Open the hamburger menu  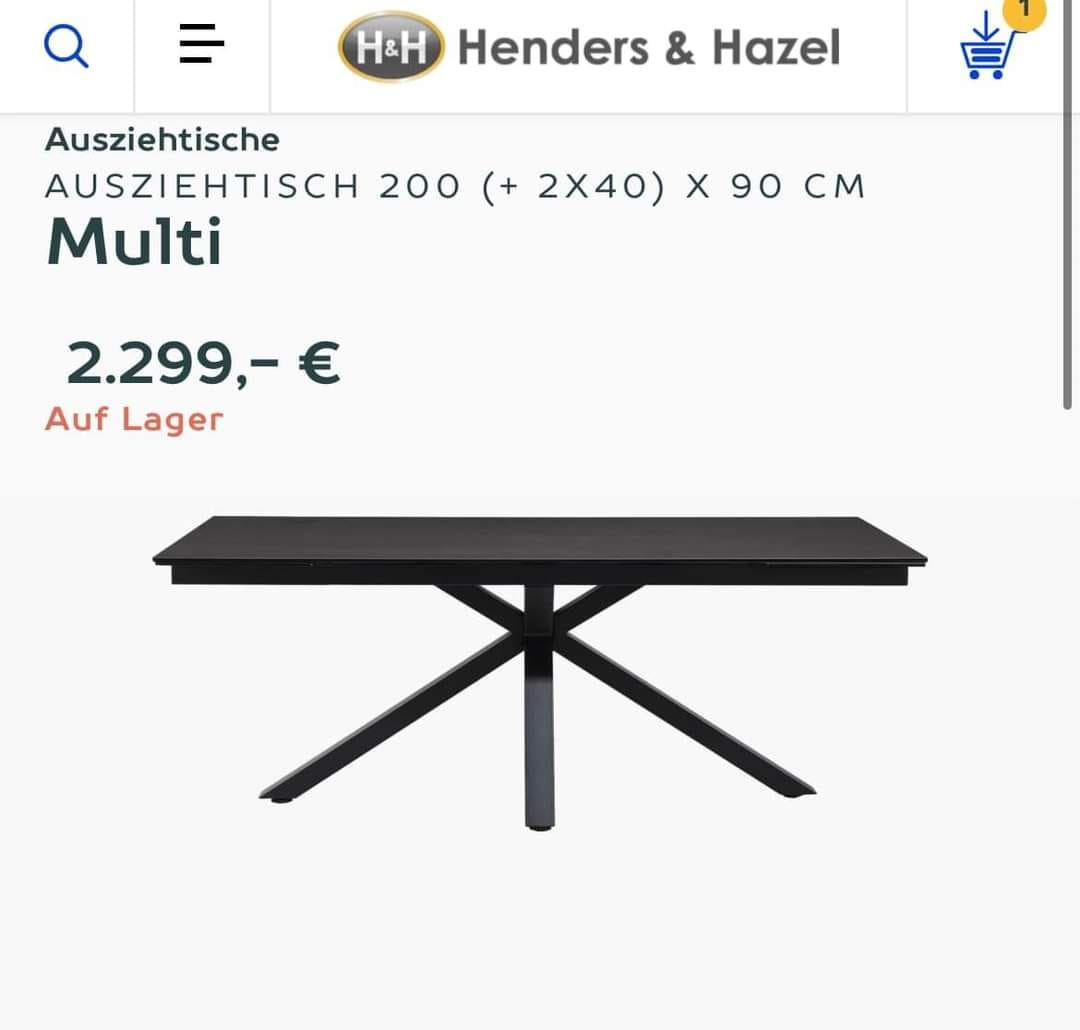click(201, 46)
